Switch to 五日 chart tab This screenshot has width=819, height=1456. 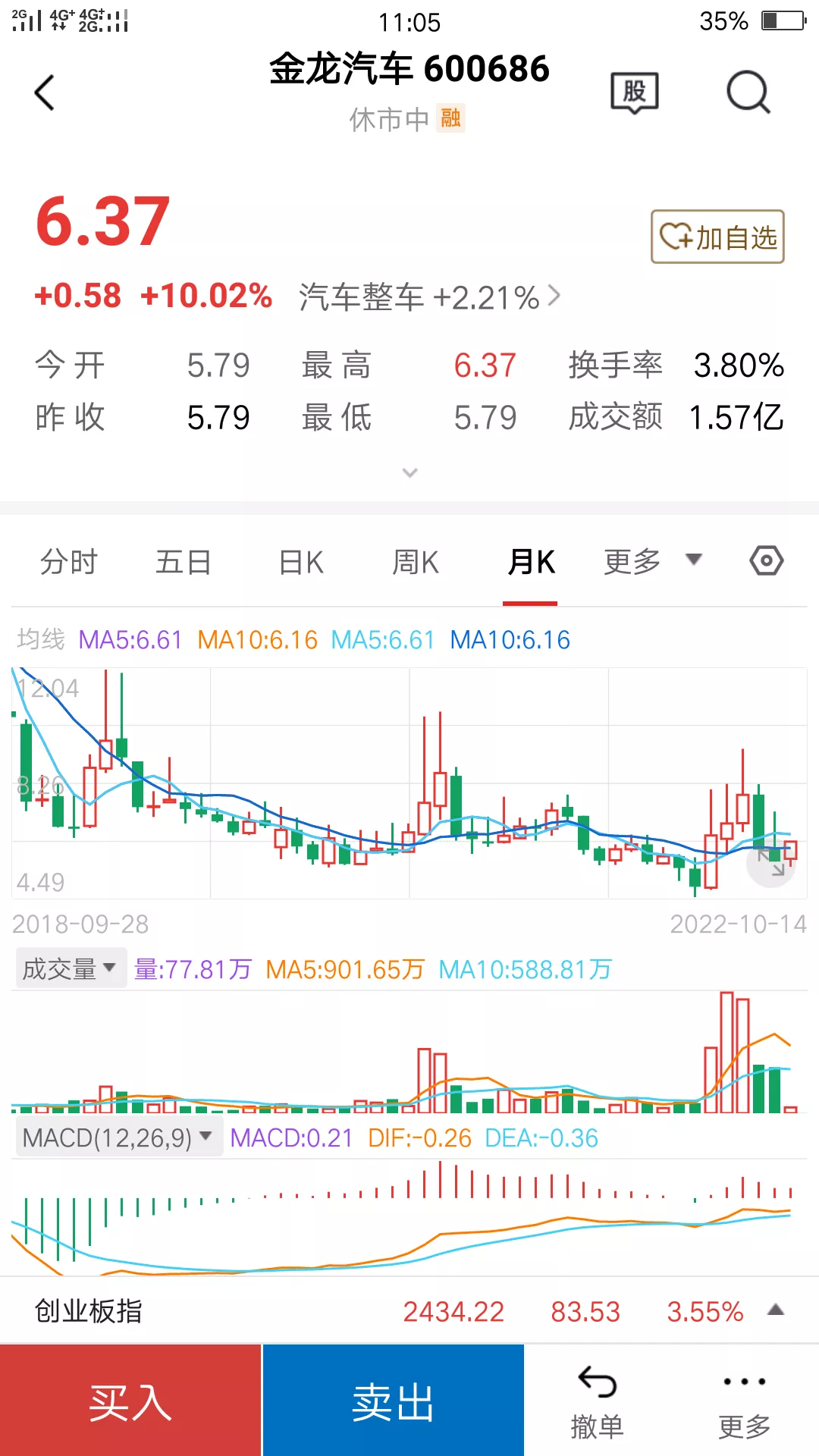coord(184,562)
